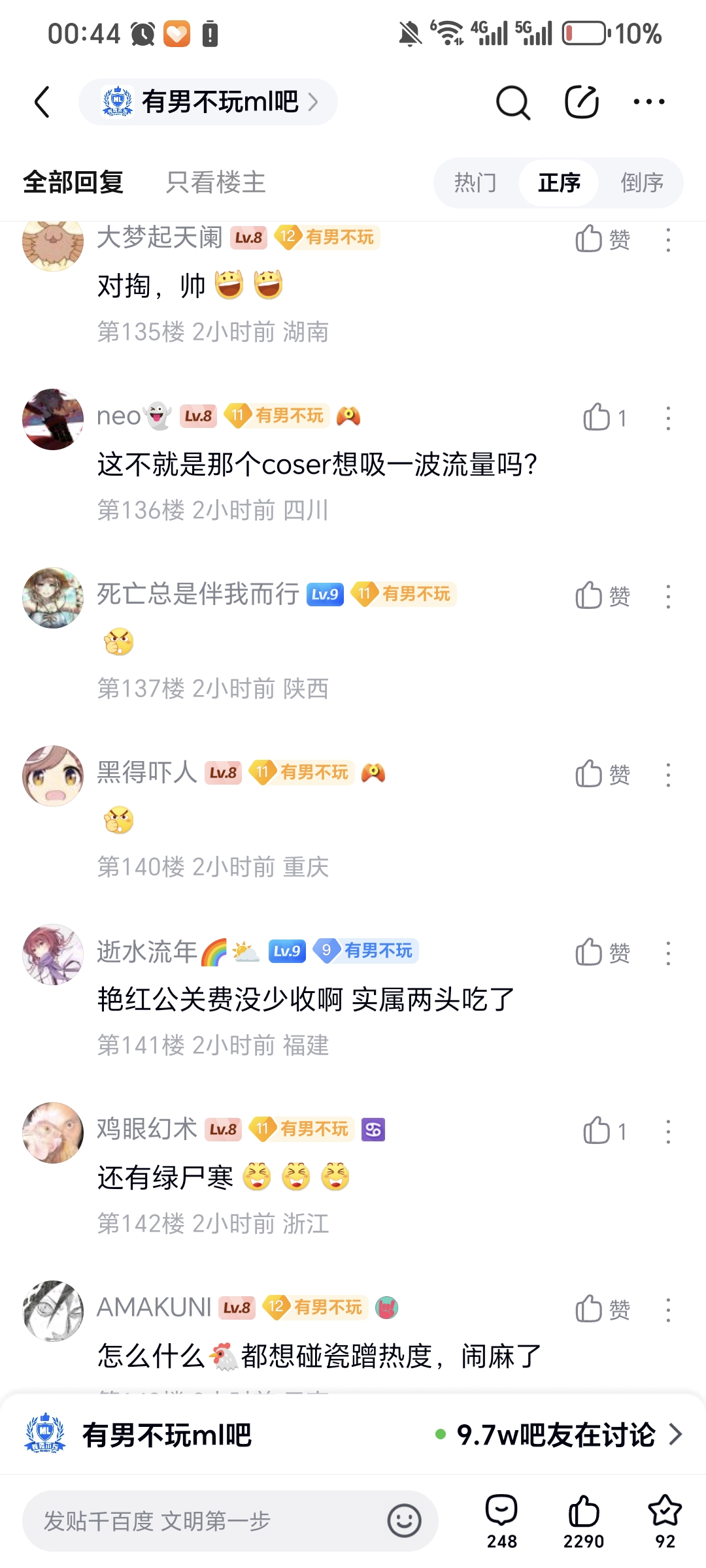Open the three-dot overflow menu at top

click(649, 102)
